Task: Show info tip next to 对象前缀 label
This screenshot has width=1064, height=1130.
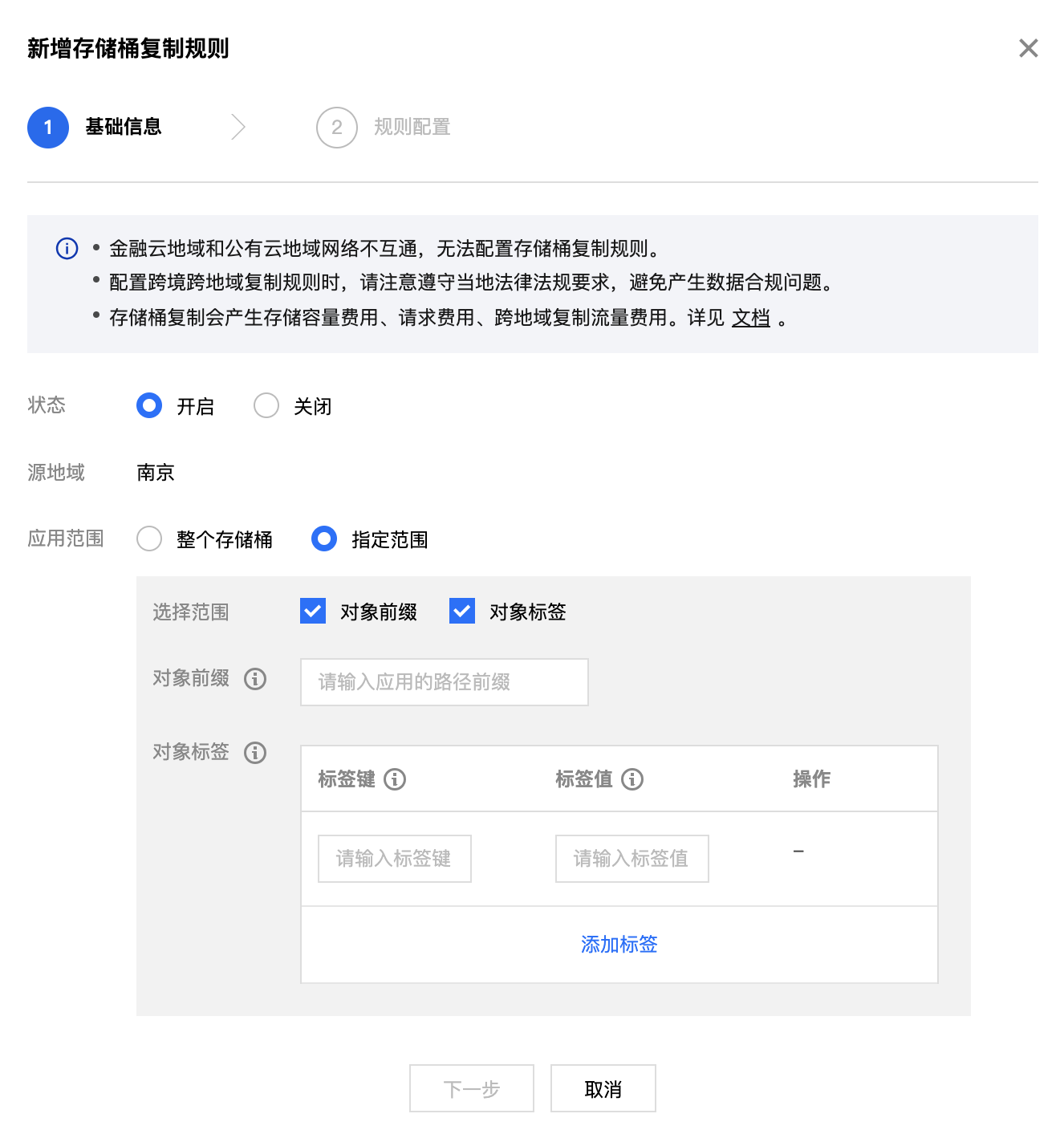Action: pyautogui.click(x=255, y=679)
